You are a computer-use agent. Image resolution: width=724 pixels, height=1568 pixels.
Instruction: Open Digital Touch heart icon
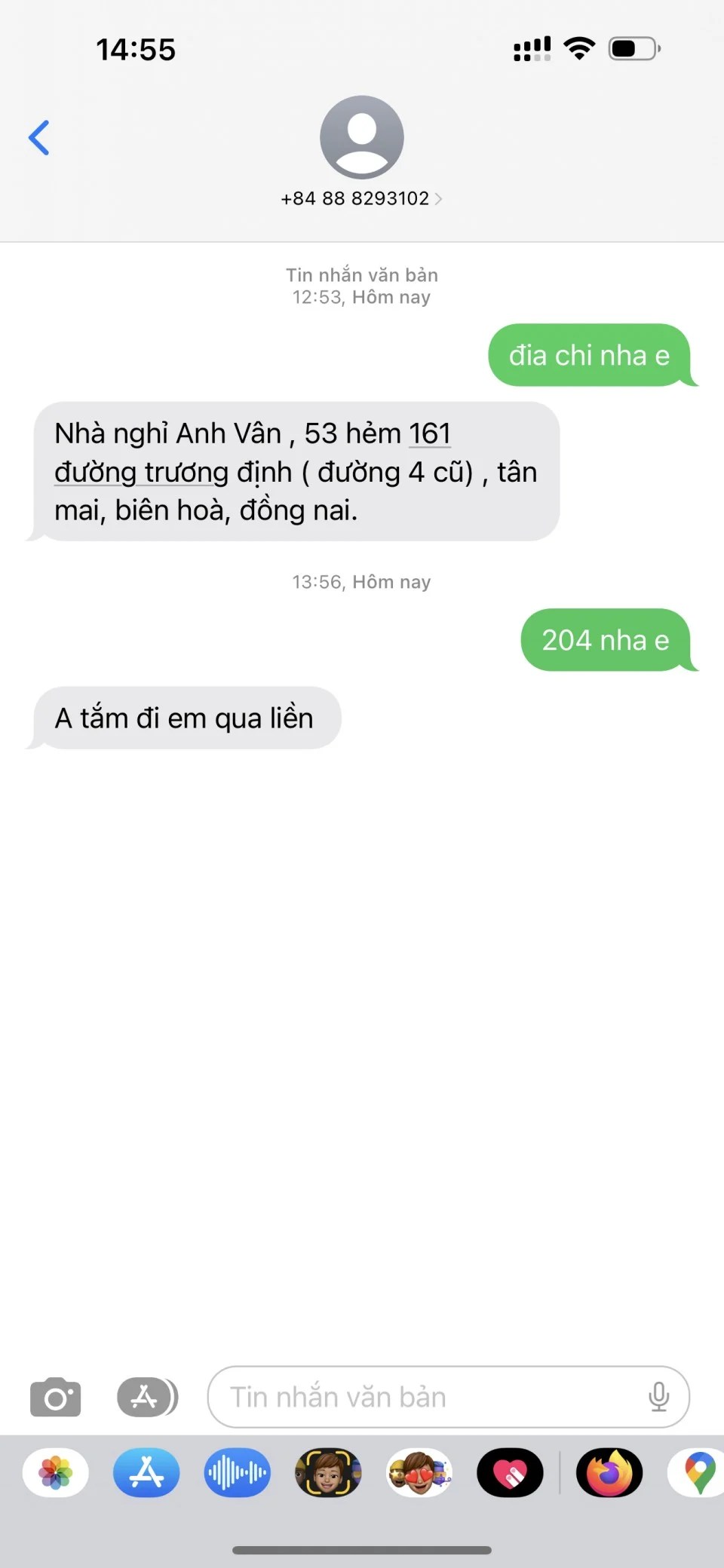pos(510,1472)
